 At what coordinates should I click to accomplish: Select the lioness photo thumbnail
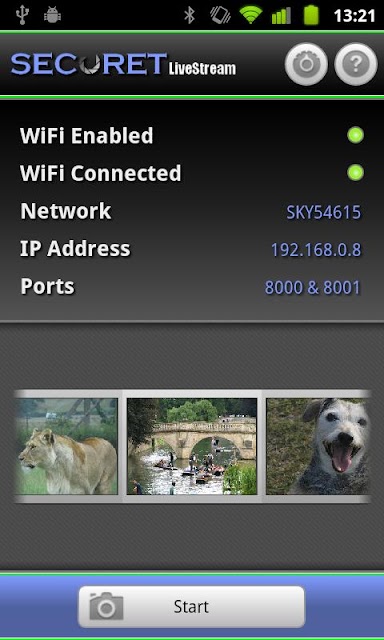click(68, 446)
